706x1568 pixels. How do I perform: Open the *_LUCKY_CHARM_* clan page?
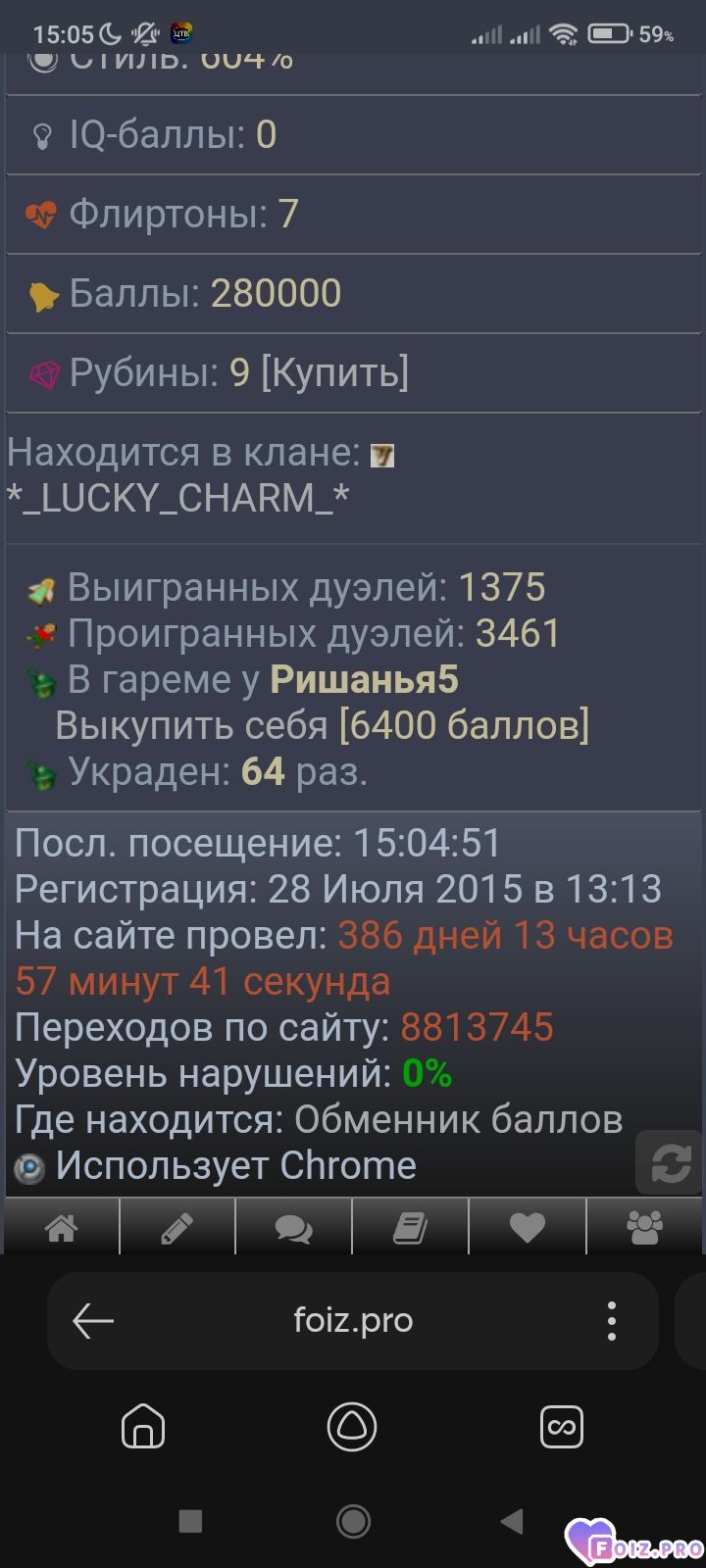(x=178, y=498)
